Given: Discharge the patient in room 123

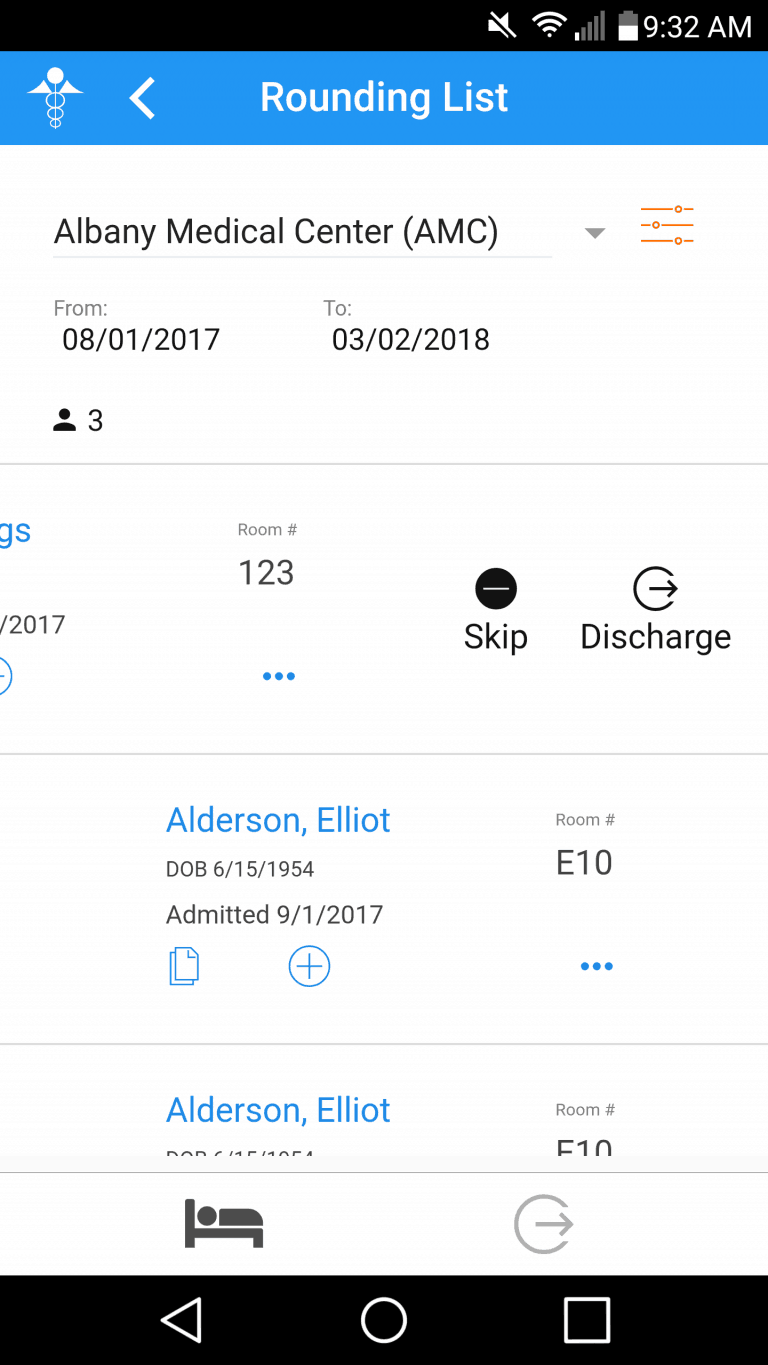Looking at the screenshot, I should click(655, 609).
